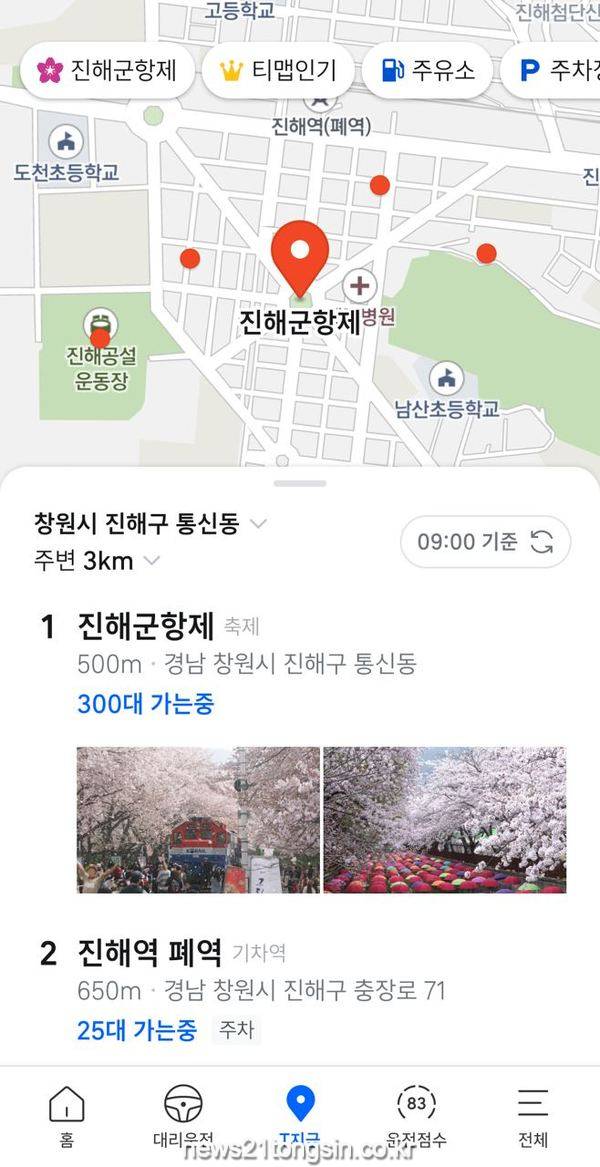This screenshot has width=600, height=1167.
Task: Switch to the 대리운전 tab
Action: point(183,1115)
